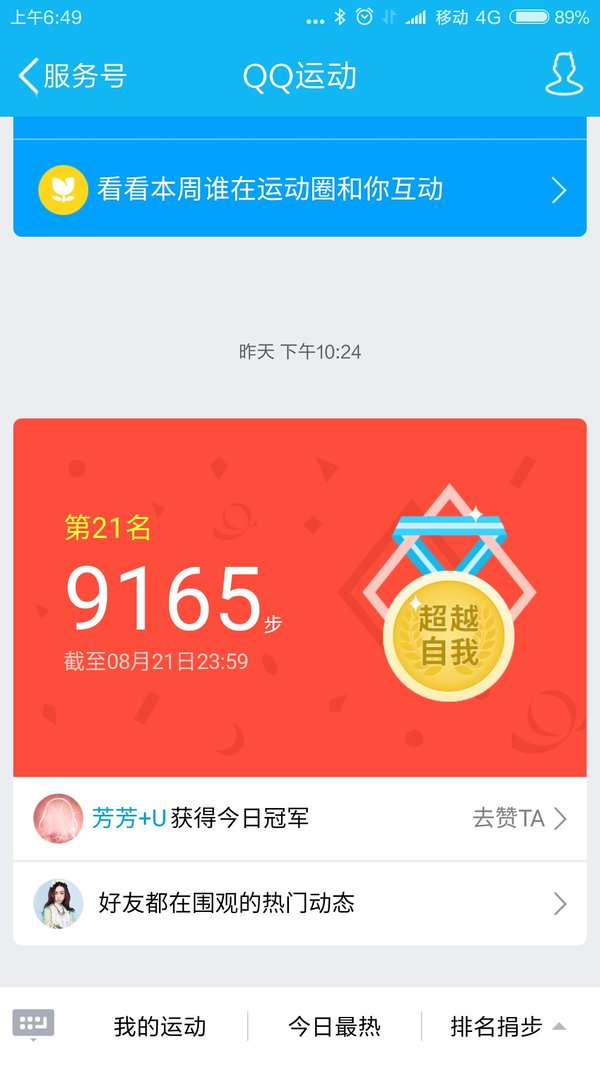Expand the 排名捐步 menu
This screenshot has width=600, height=1067.
(x=508, y=1027)
